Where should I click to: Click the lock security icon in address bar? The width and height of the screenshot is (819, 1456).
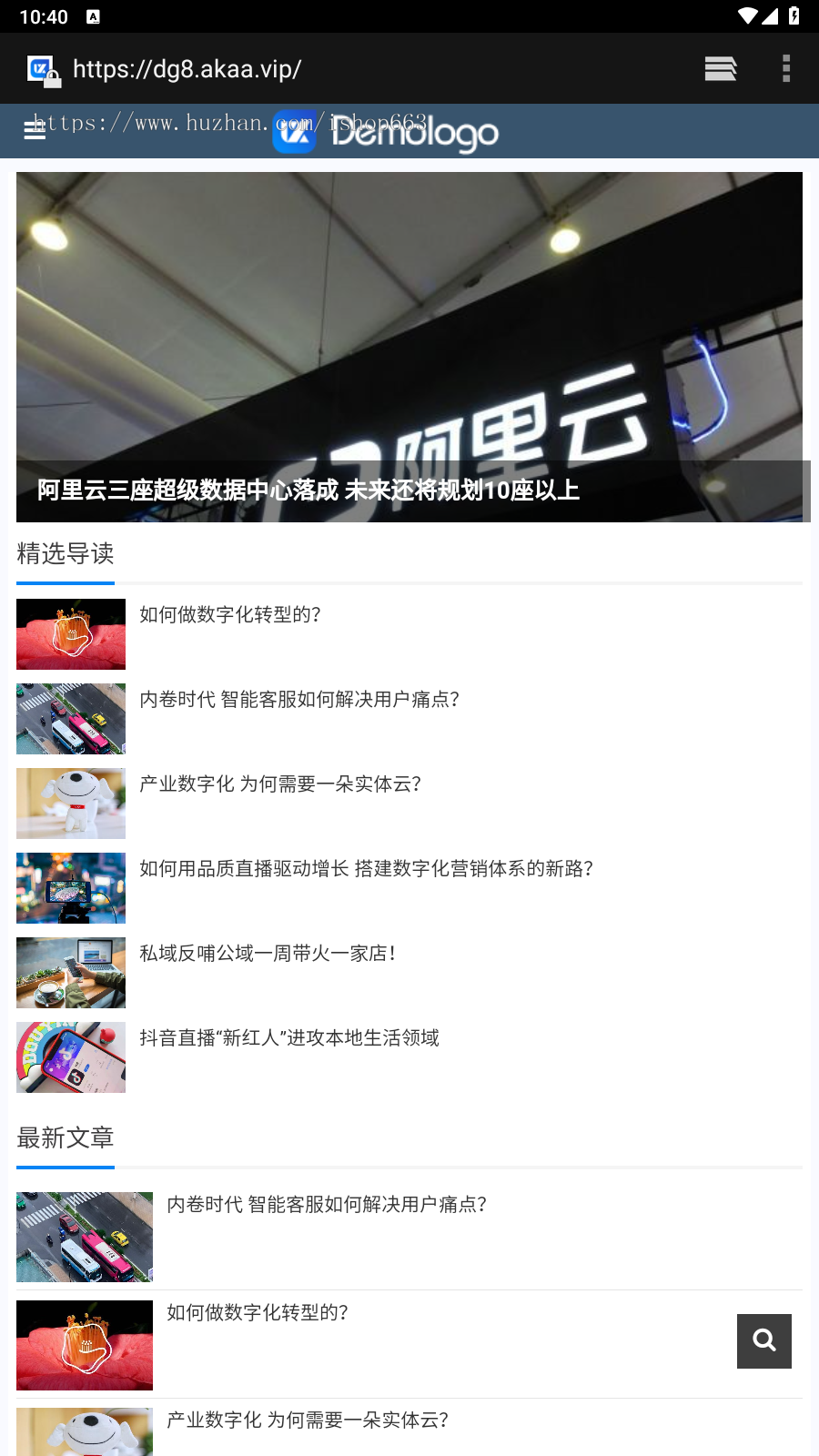52,76
